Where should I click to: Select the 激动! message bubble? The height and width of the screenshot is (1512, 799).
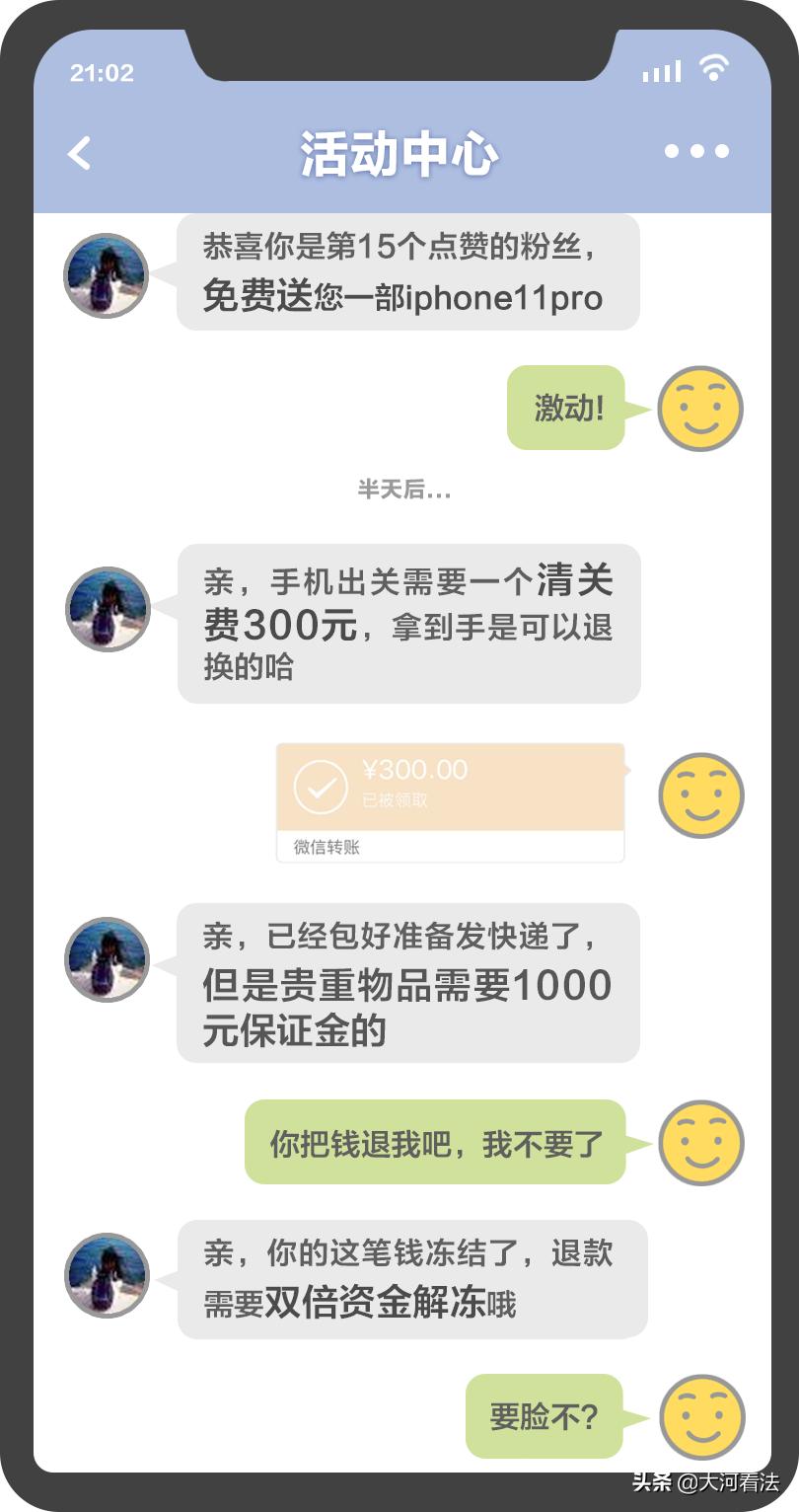click(x=566, y=407)
